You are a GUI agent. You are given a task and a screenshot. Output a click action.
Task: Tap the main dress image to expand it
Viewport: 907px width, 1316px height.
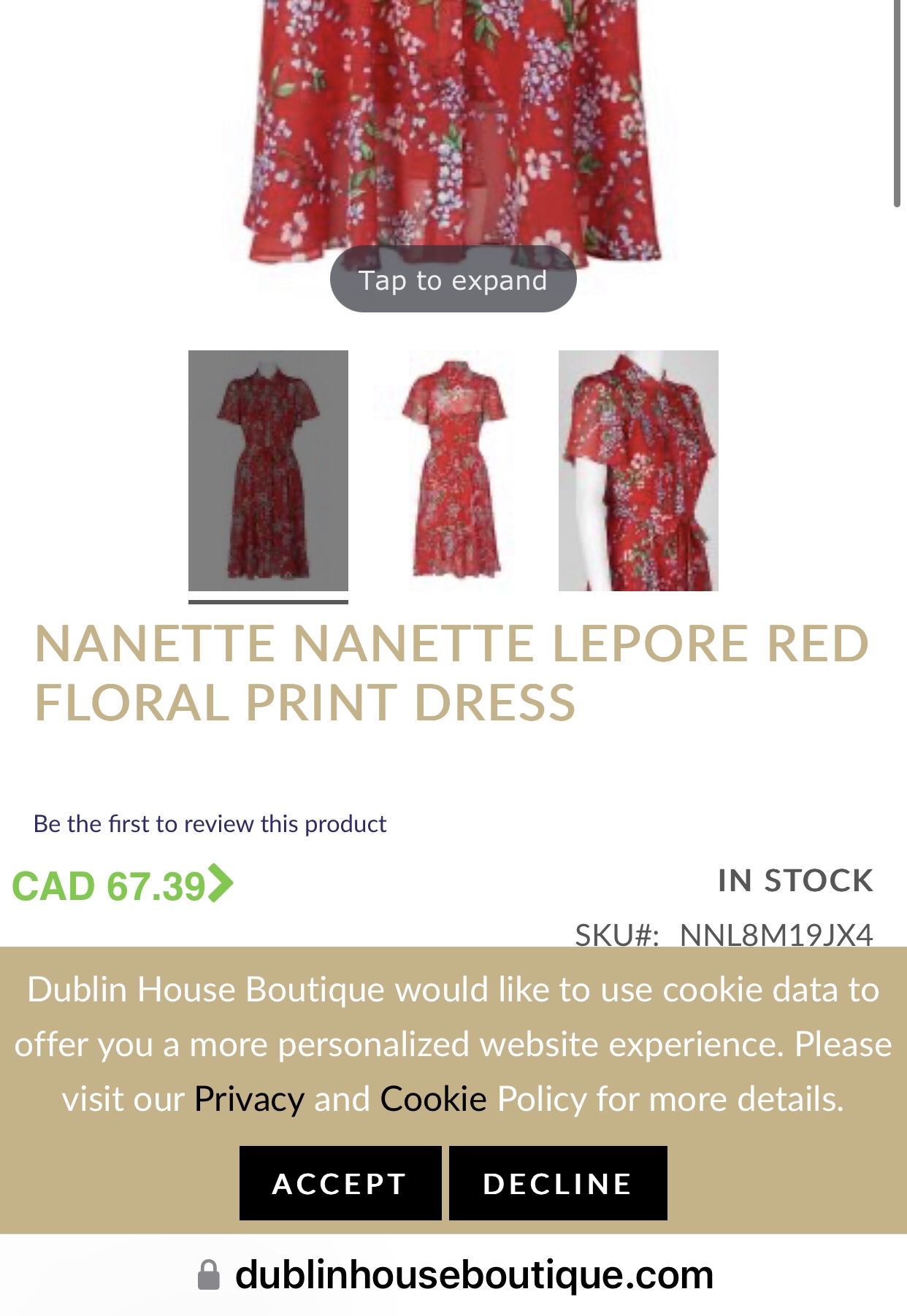tap(451, 279)
